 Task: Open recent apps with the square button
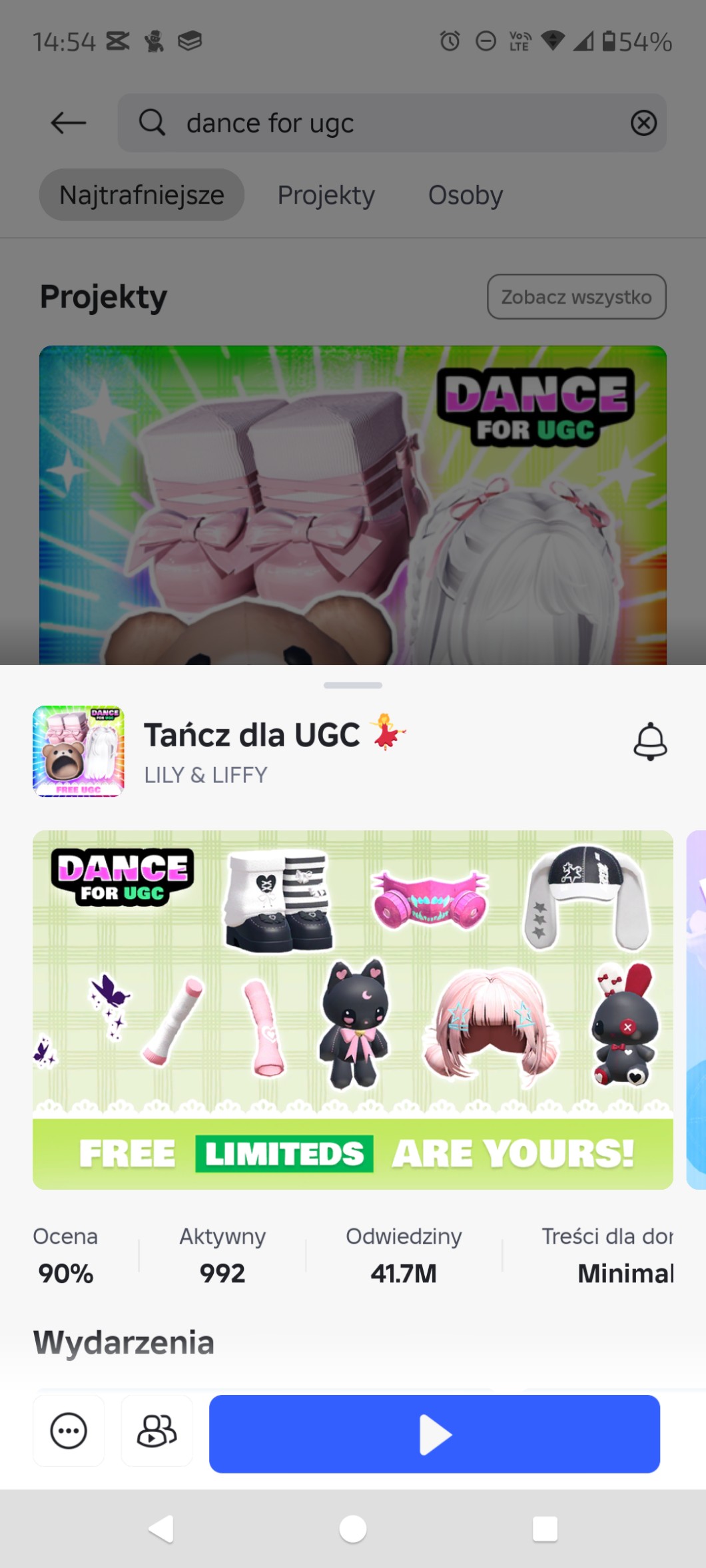tap(545, 1529)
